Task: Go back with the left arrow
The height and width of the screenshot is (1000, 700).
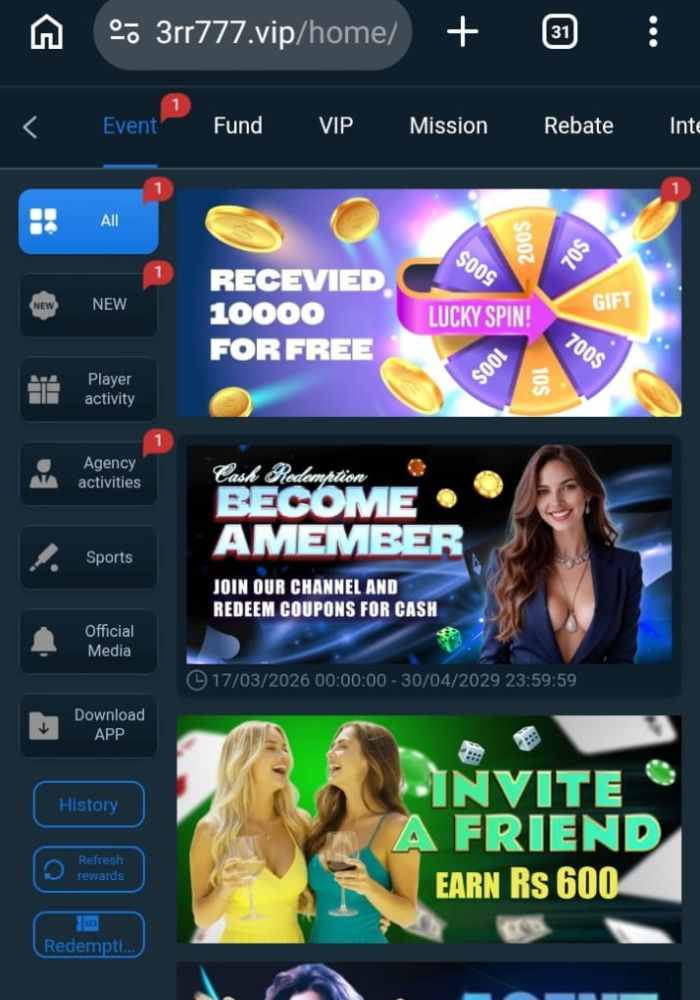Action: 30,127
